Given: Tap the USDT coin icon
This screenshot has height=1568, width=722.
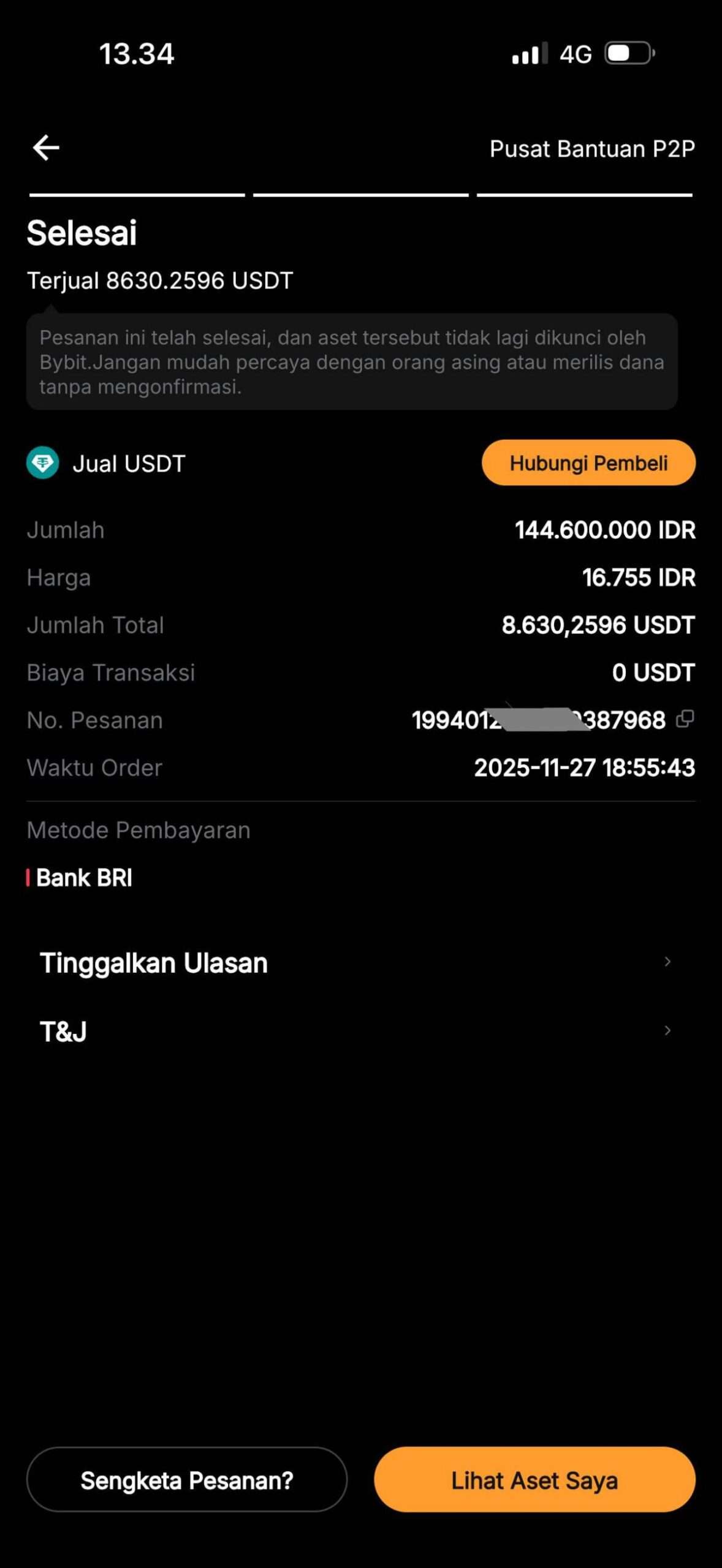Looking at the screenshot, I should 41,463.
